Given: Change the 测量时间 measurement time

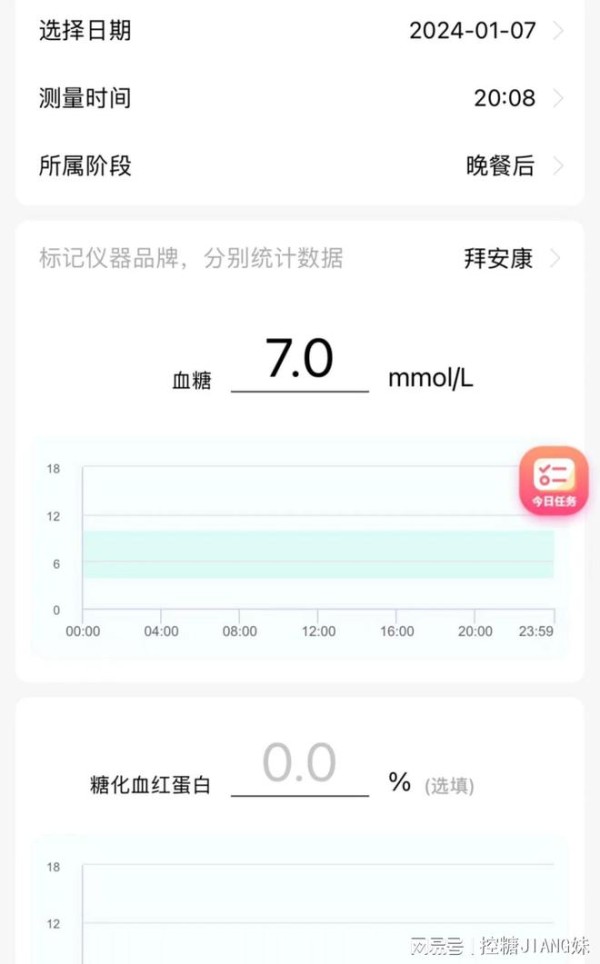Looking at the screenshot, I should (x=300, y=98).
